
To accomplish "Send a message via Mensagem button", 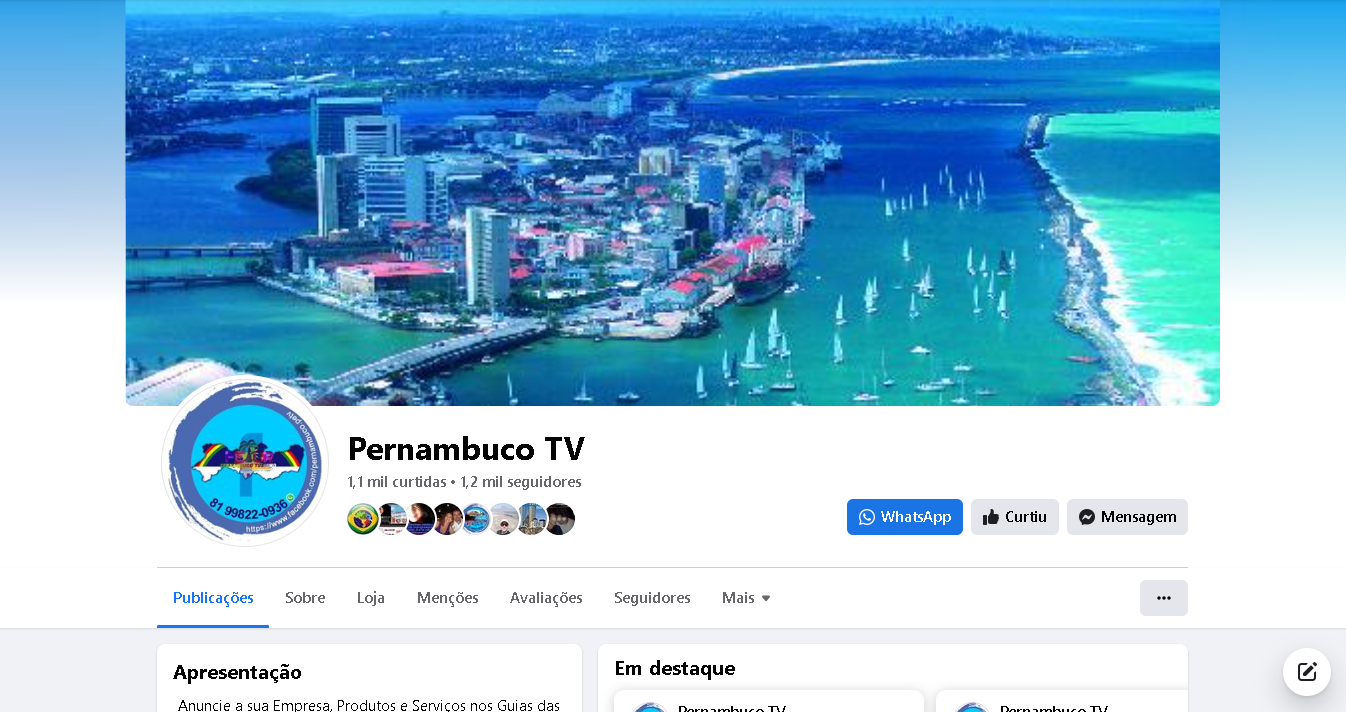I will pyautogui.click(x=1127, y=517).
